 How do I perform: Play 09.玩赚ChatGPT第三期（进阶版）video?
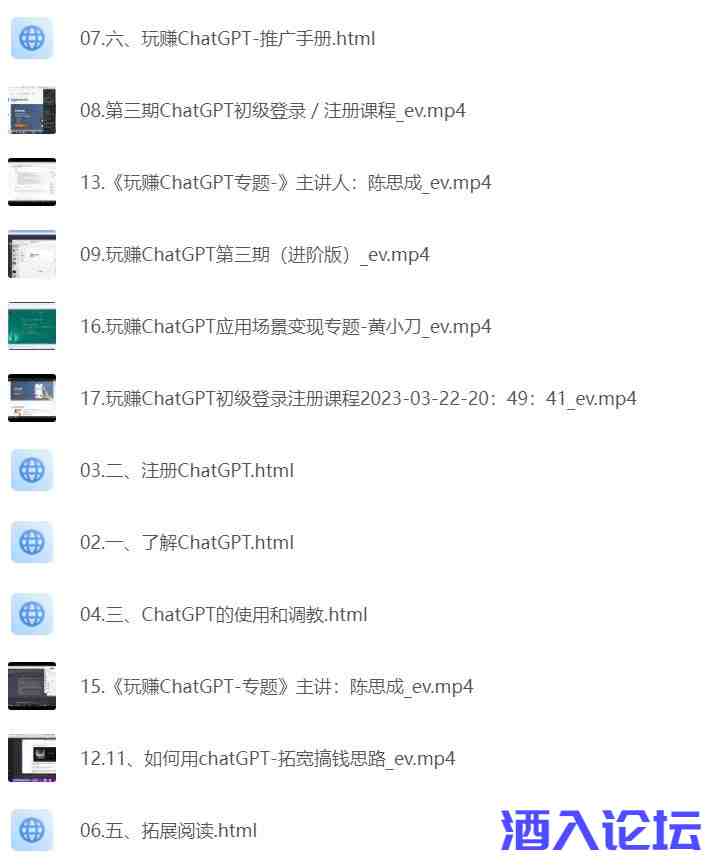(254, 255)
